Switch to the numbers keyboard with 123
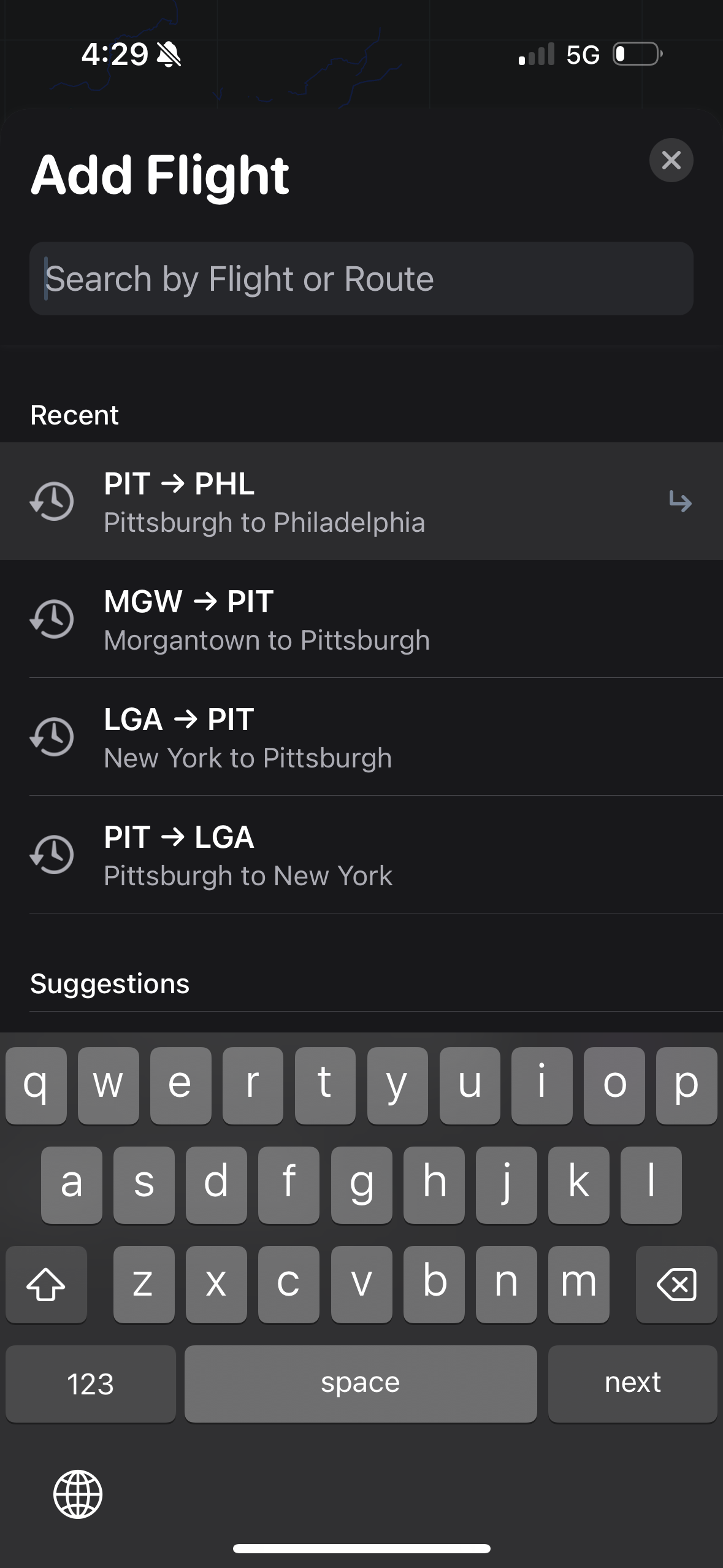This screenshot has width=723, height=1568. pyautogui.click(x=90, y=1383)
